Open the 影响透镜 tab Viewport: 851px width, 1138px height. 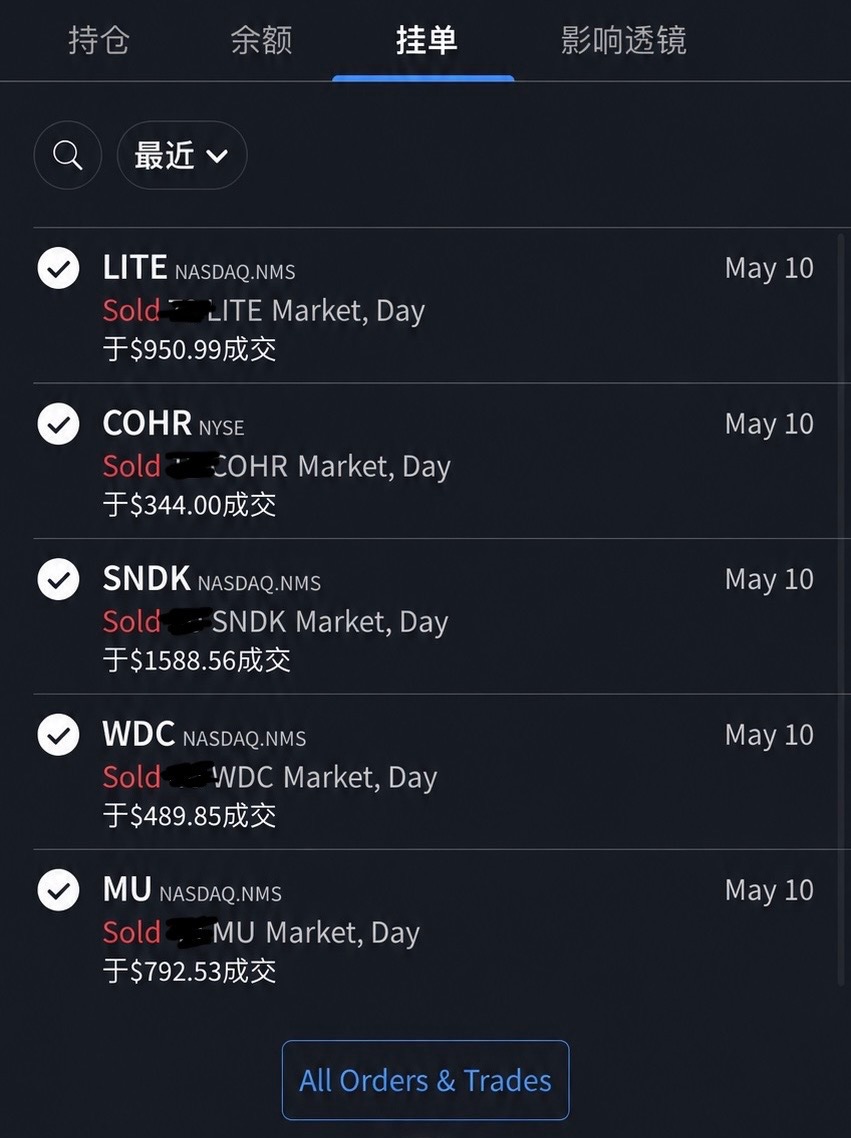pyautogui.click(x=623, y=40)
